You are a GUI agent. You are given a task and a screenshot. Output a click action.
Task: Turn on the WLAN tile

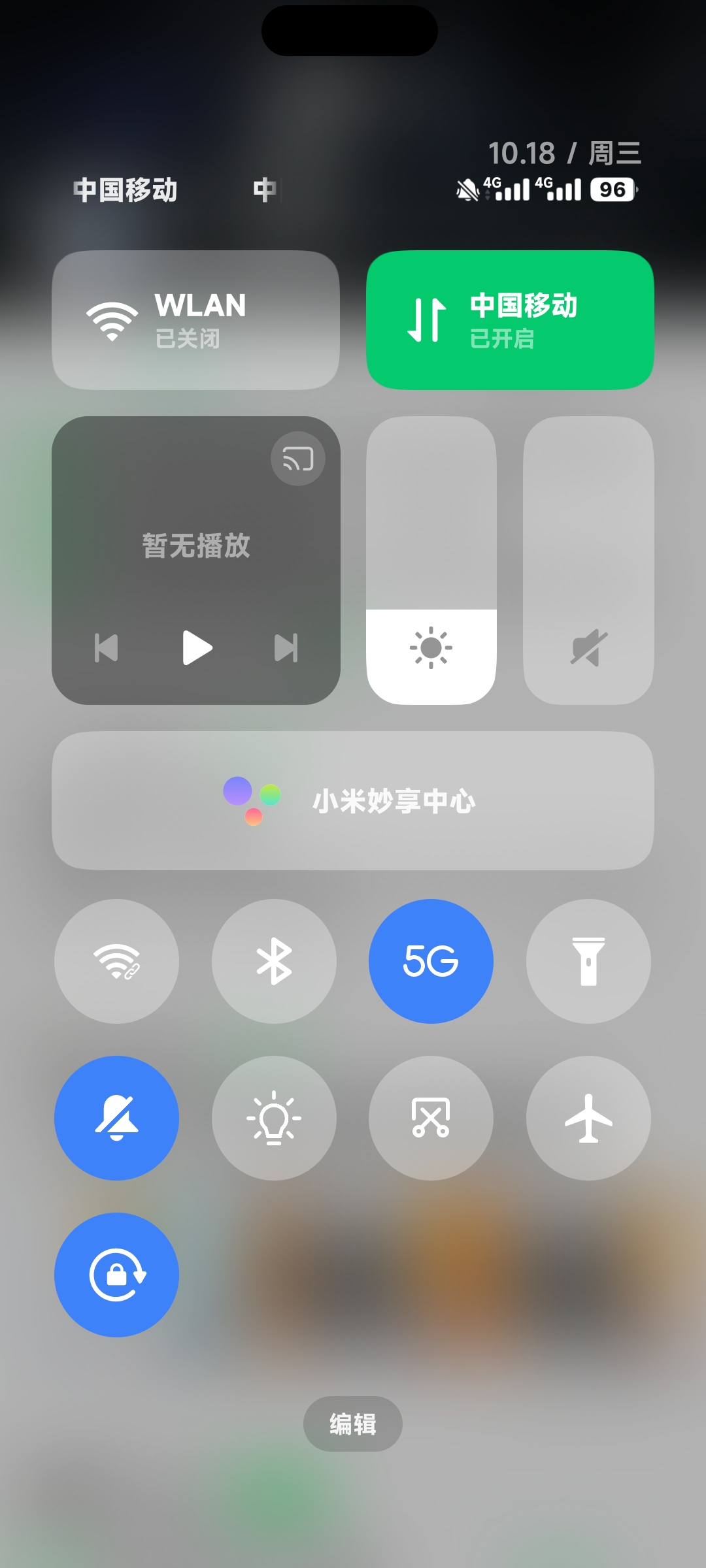(195, 320)
